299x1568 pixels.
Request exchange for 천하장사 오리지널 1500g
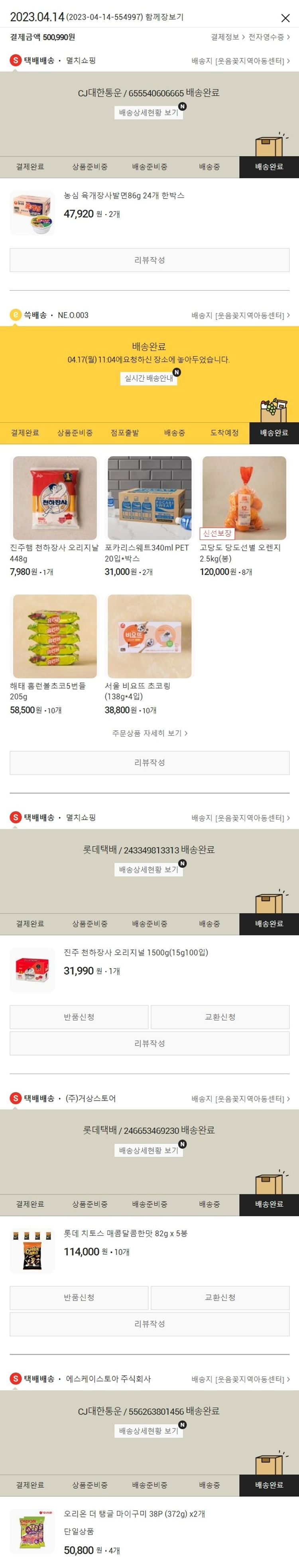click(220, 1017)
